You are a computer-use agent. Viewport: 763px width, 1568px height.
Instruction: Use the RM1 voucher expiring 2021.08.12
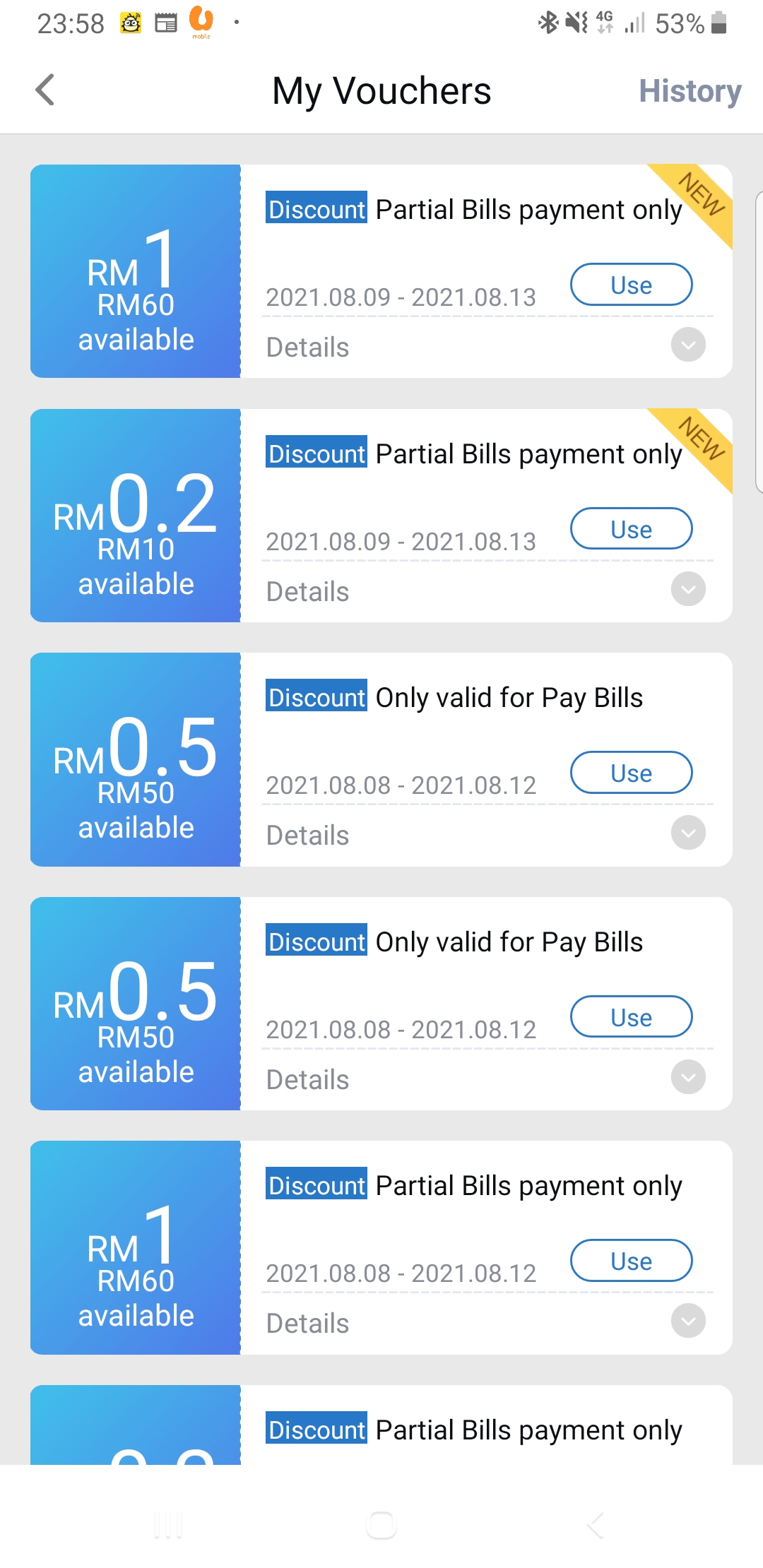631,1261
